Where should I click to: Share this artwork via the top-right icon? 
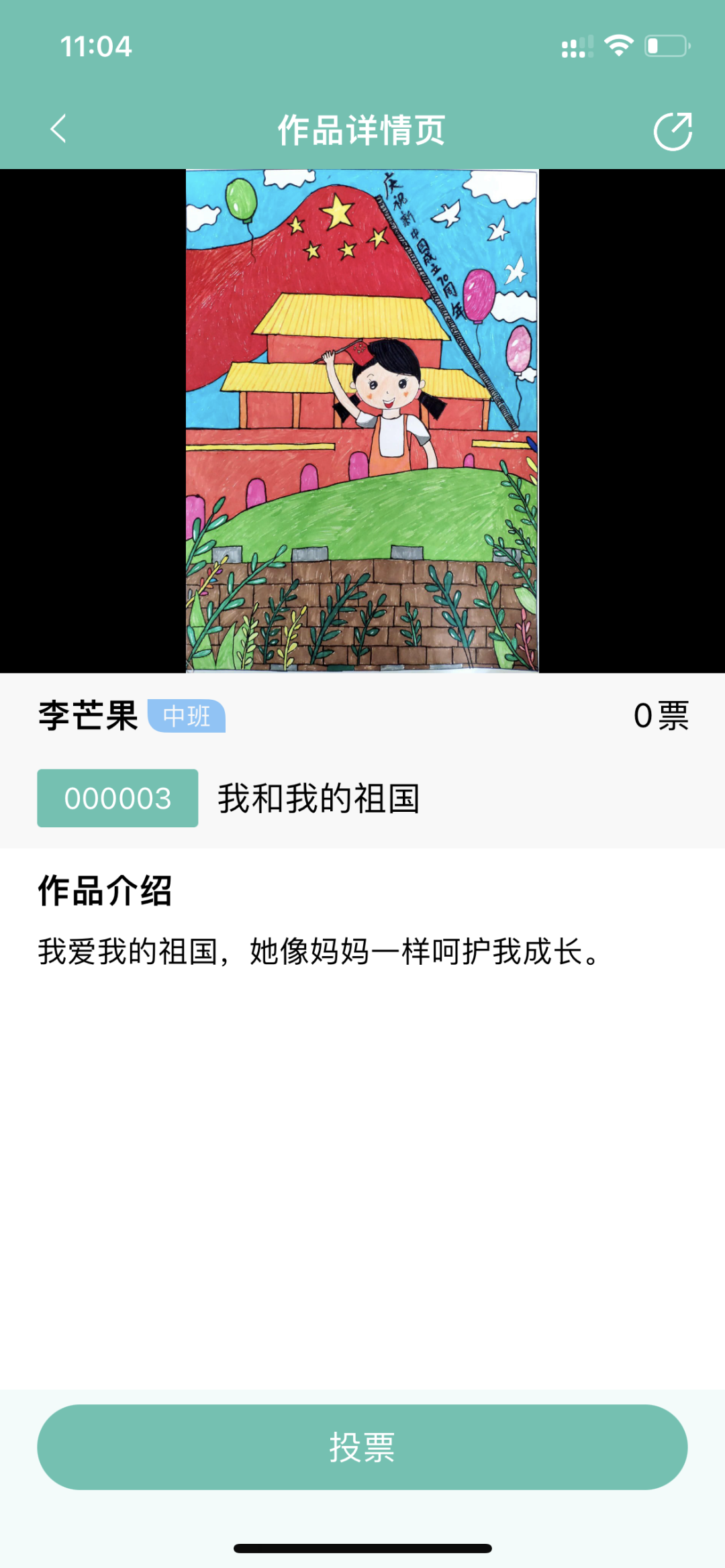point(673,131)
